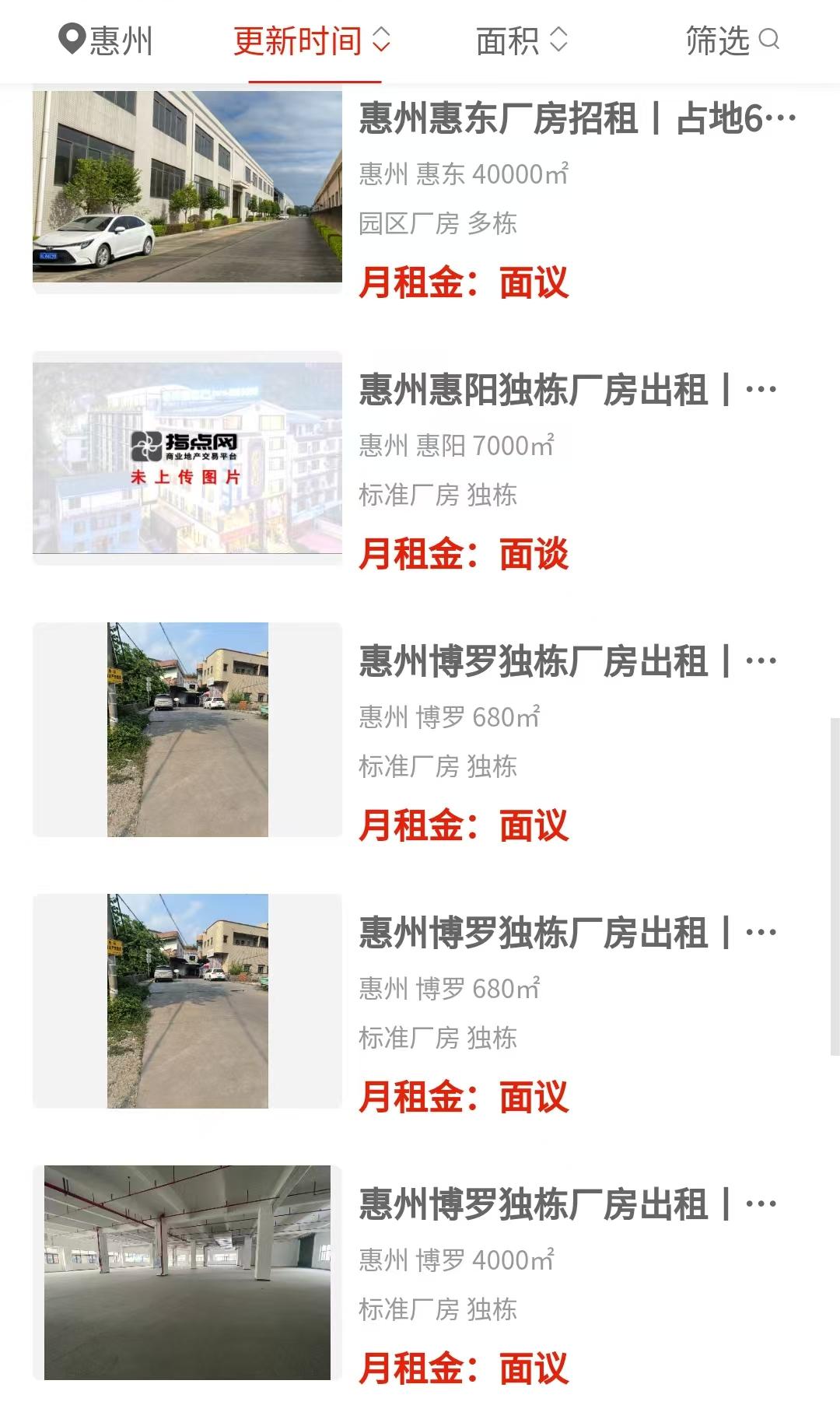Viewport: 840px width, 1426px height.
Task: Open the 惠东 40000㎡ factory listing
Action: coord(577,119)
